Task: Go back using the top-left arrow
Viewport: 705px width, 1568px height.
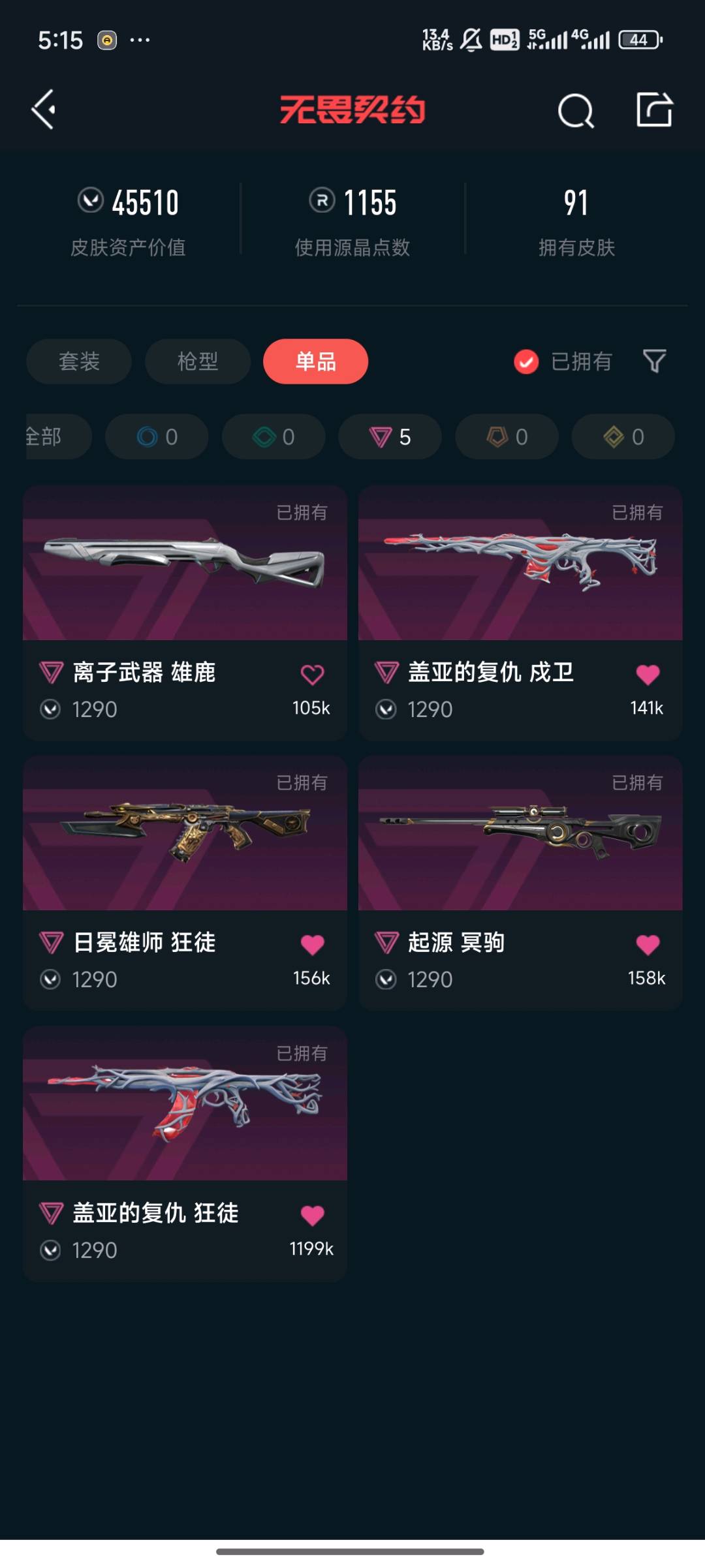Action: pos(44,109)
